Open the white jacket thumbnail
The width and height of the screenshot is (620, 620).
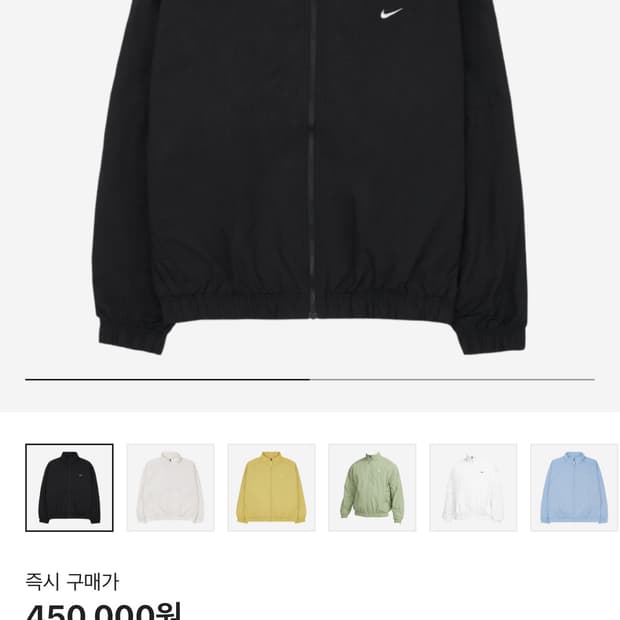pos(473,487)
